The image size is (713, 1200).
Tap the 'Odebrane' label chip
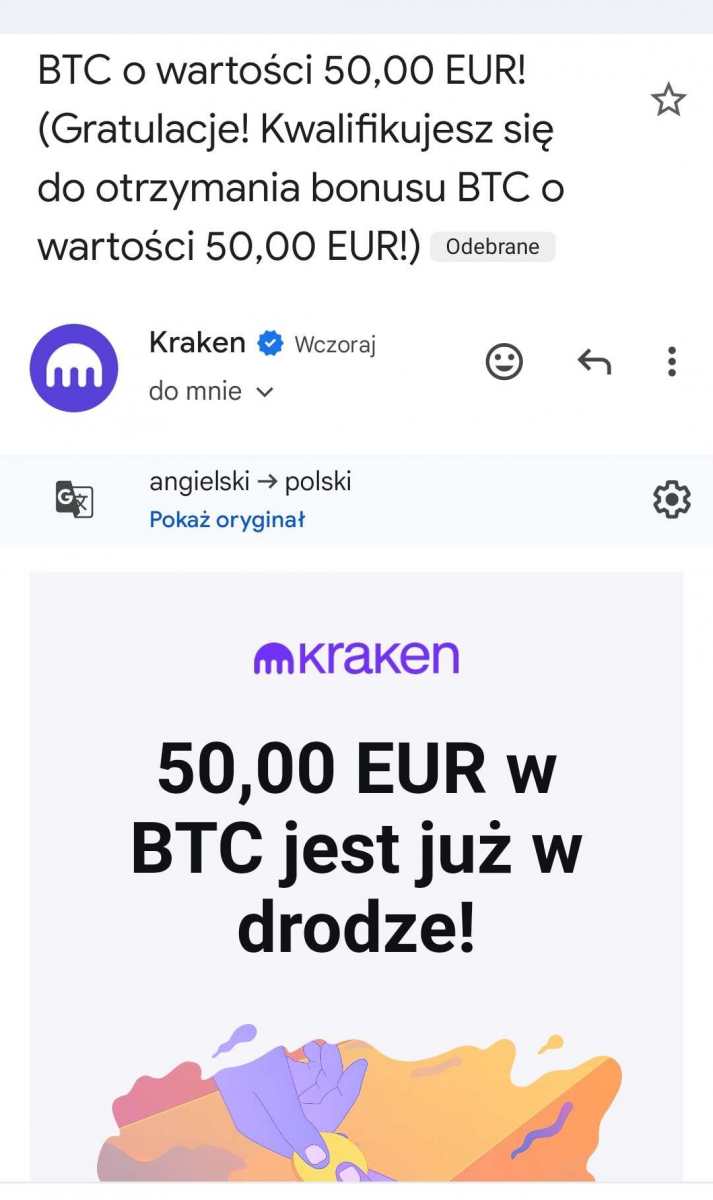492,247
